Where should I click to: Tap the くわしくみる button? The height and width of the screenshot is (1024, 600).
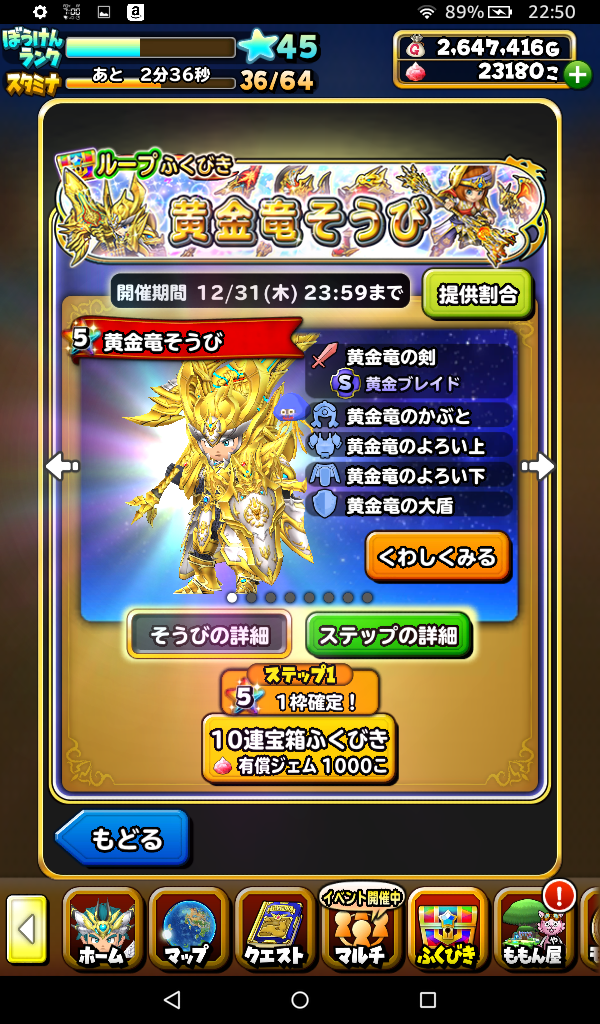(437, 557)
